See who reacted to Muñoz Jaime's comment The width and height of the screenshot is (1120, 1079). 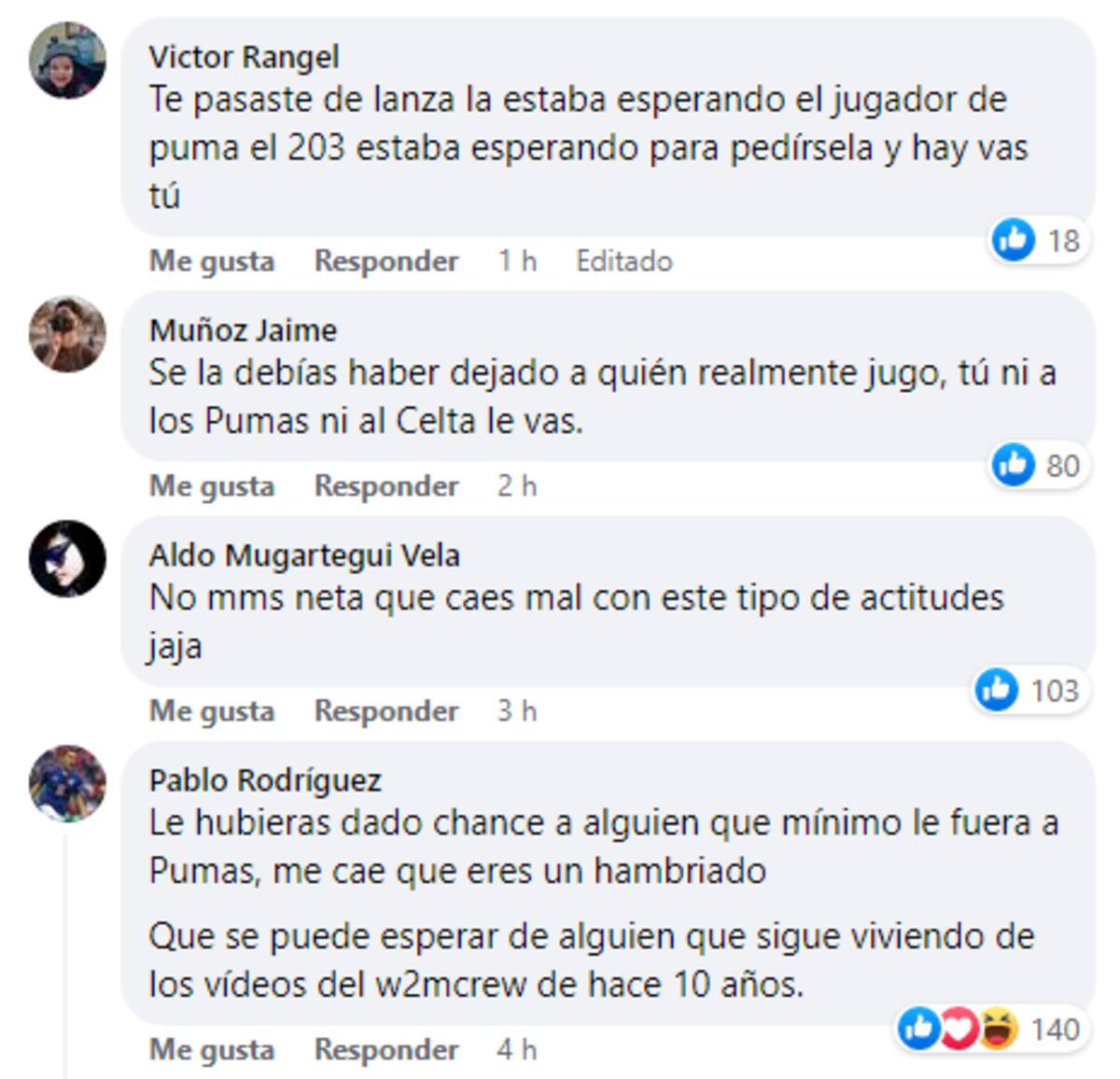1039,466
